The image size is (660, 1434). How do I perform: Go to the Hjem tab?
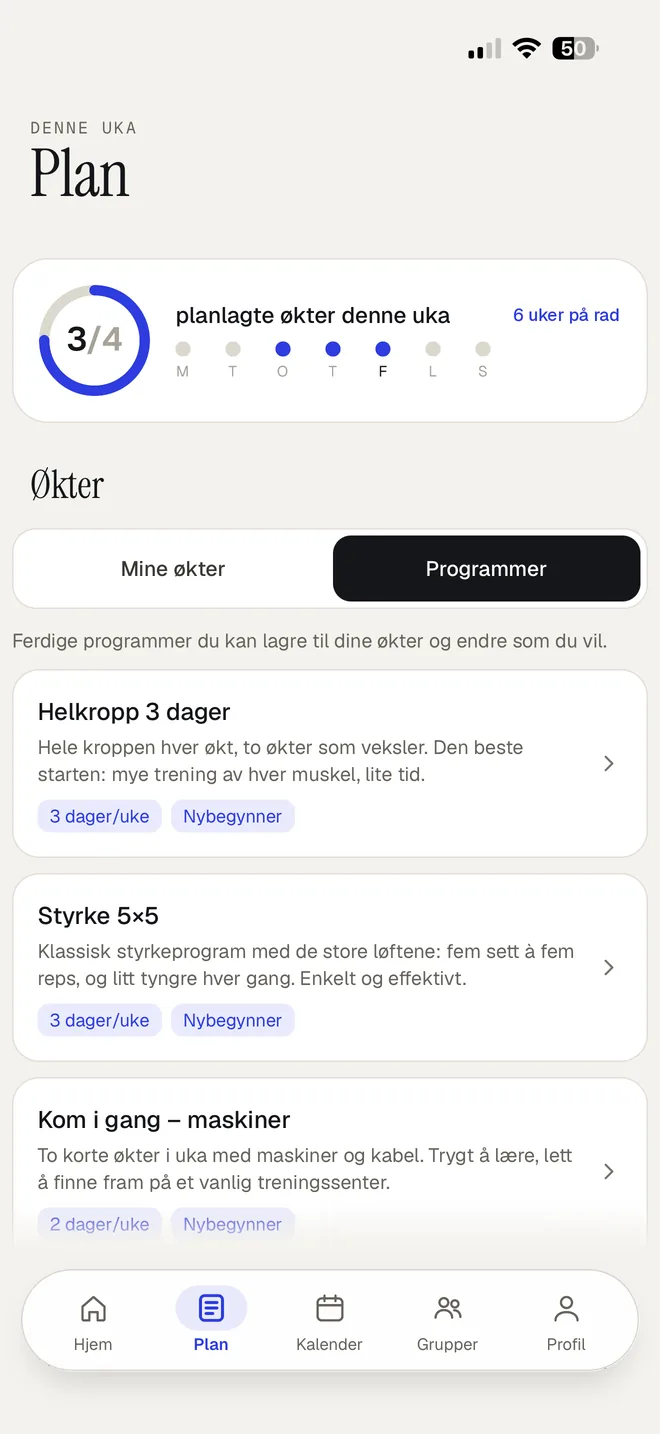click(93, 1321)
